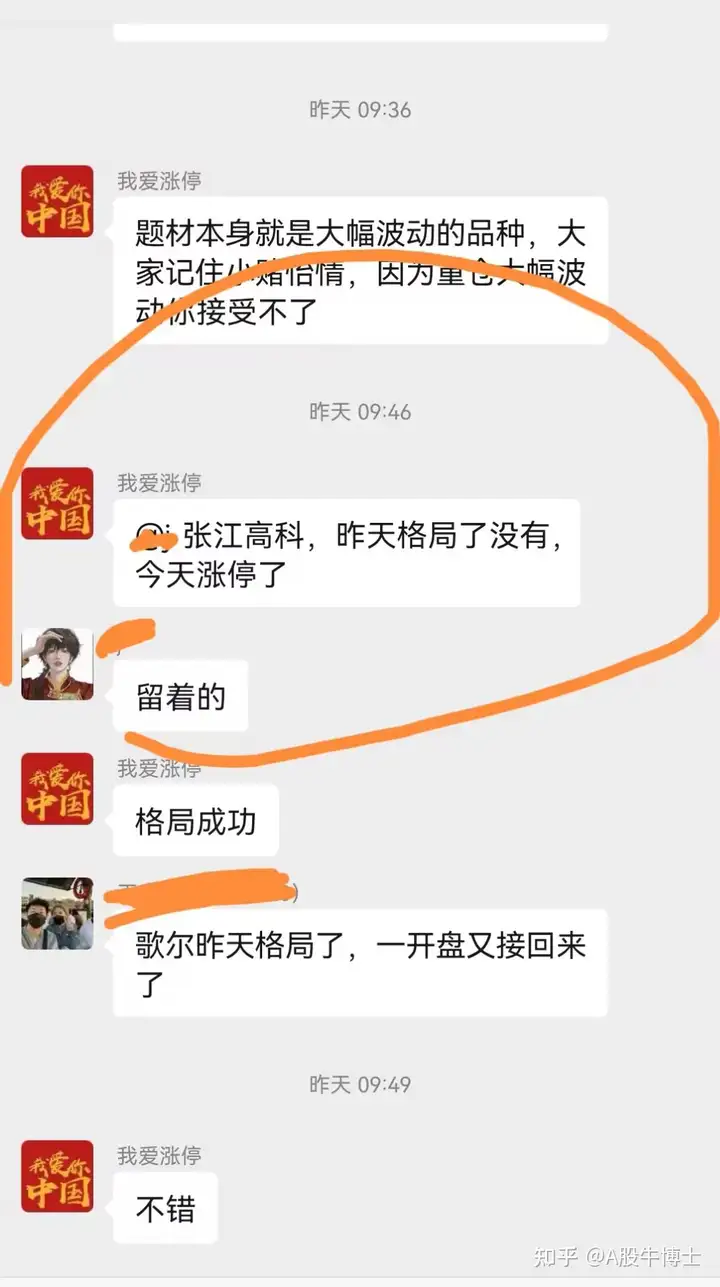View profile of the 留着的 sender
The height and width of the screenshot is (1287, 720).
coord(57,664)
